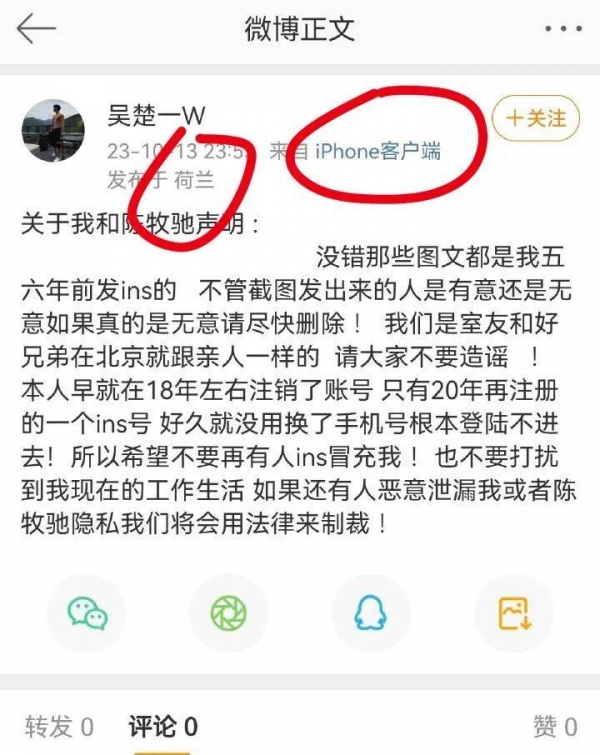The width and height of the screenshot is (600, 755).
Task: Switch to the 赞 tab
Action: (555, 727)
